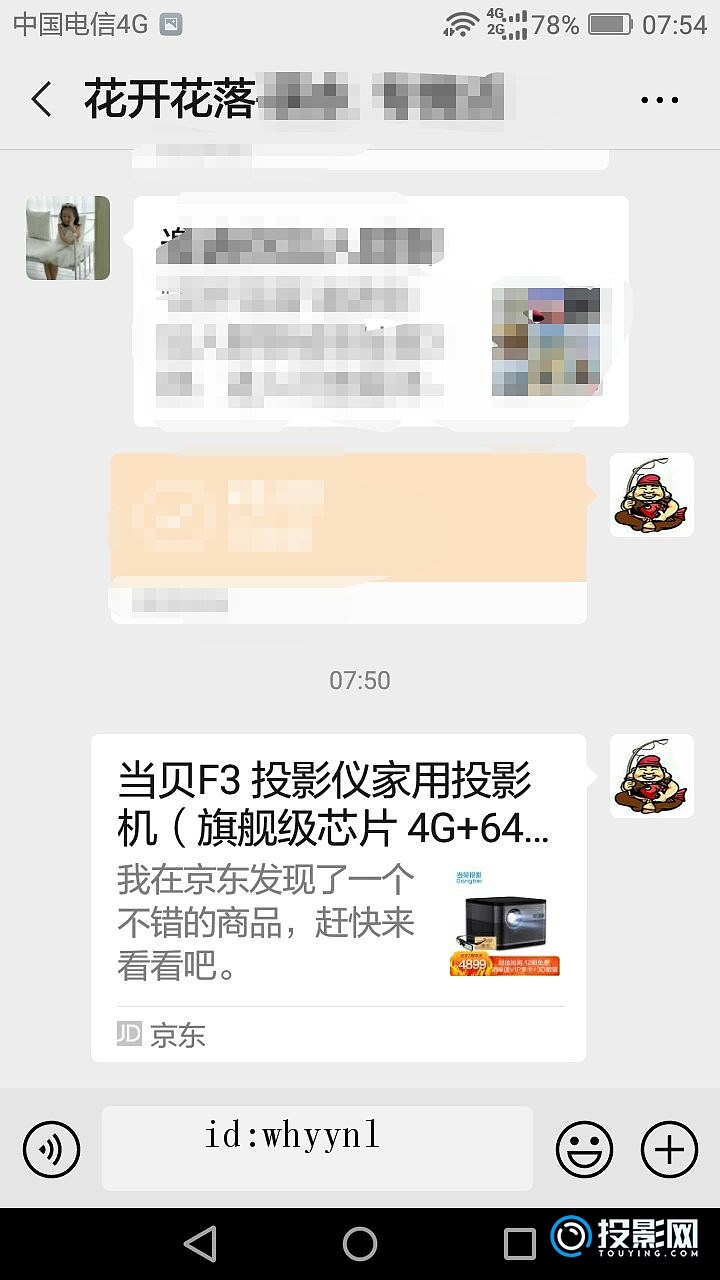Switch to voice message input
This screenshot has height=1280, width=720.
click(x=51, y=1148)
